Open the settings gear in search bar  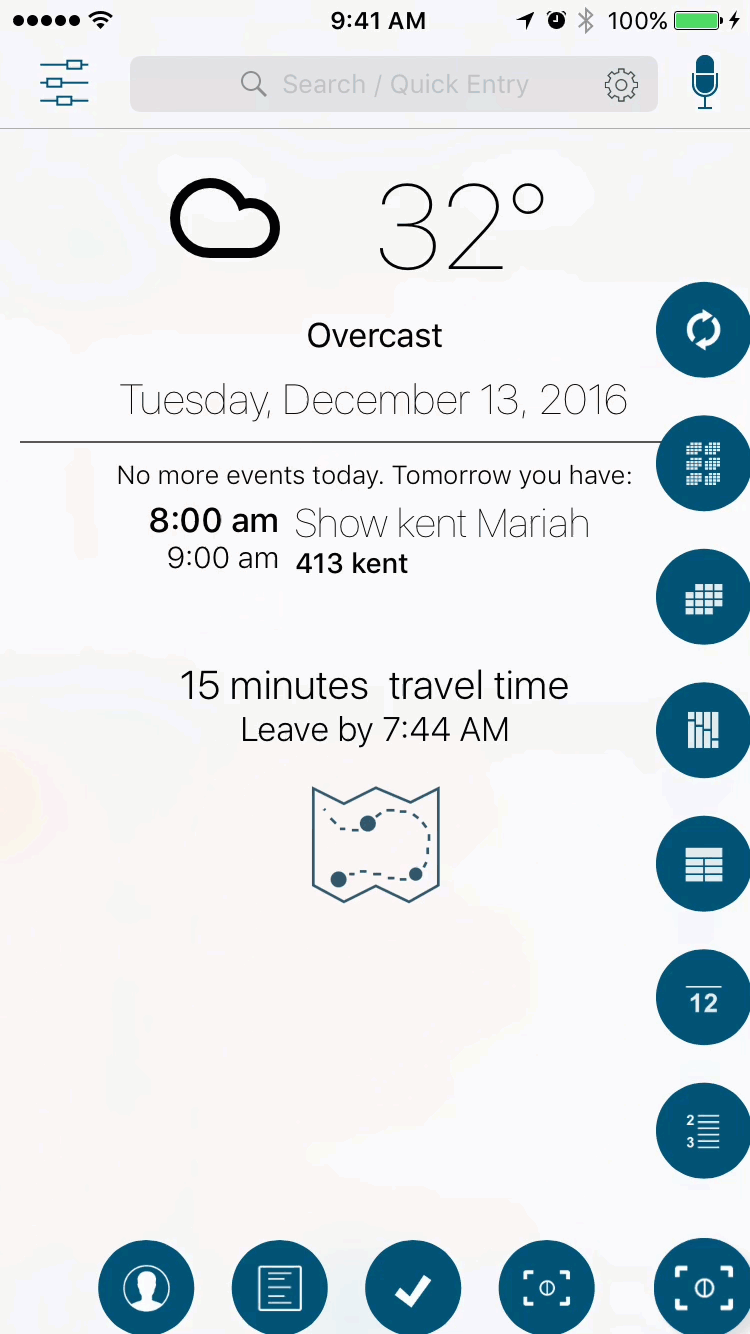point(621,85)
